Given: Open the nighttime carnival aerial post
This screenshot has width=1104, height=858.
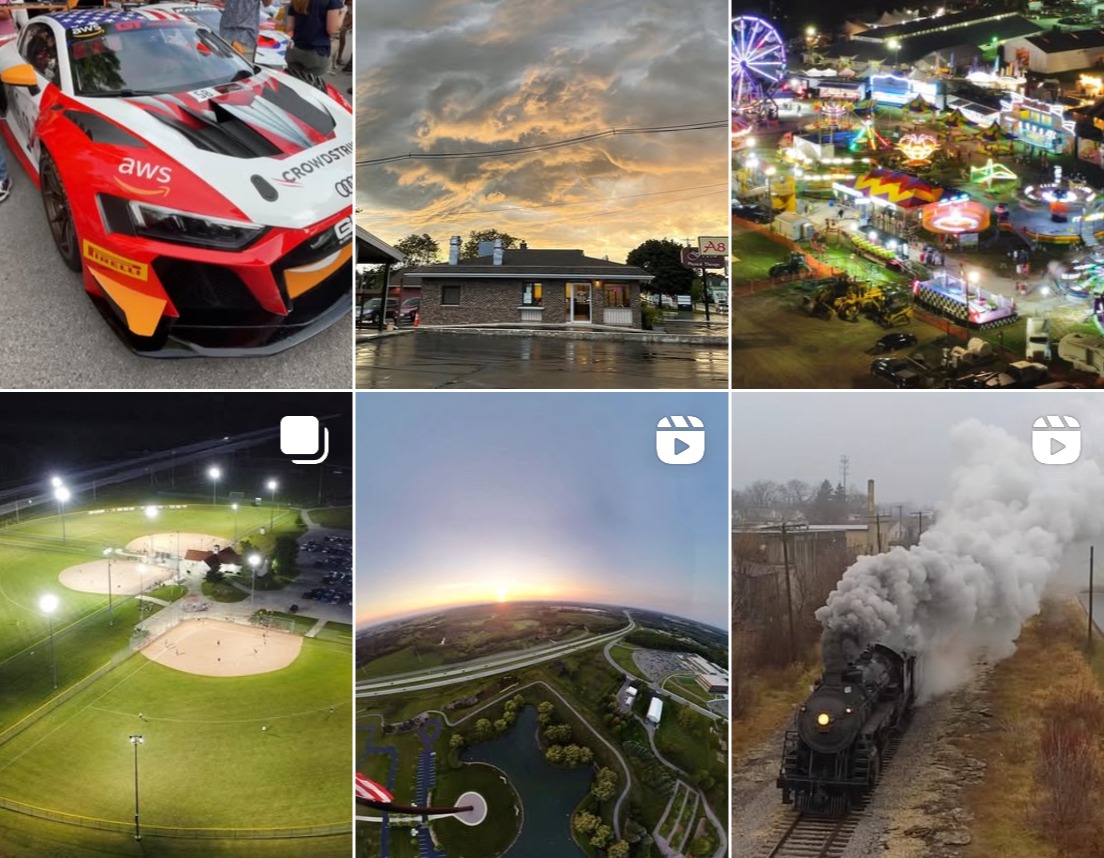Looking at the screenshot, I should pos(917,194).
